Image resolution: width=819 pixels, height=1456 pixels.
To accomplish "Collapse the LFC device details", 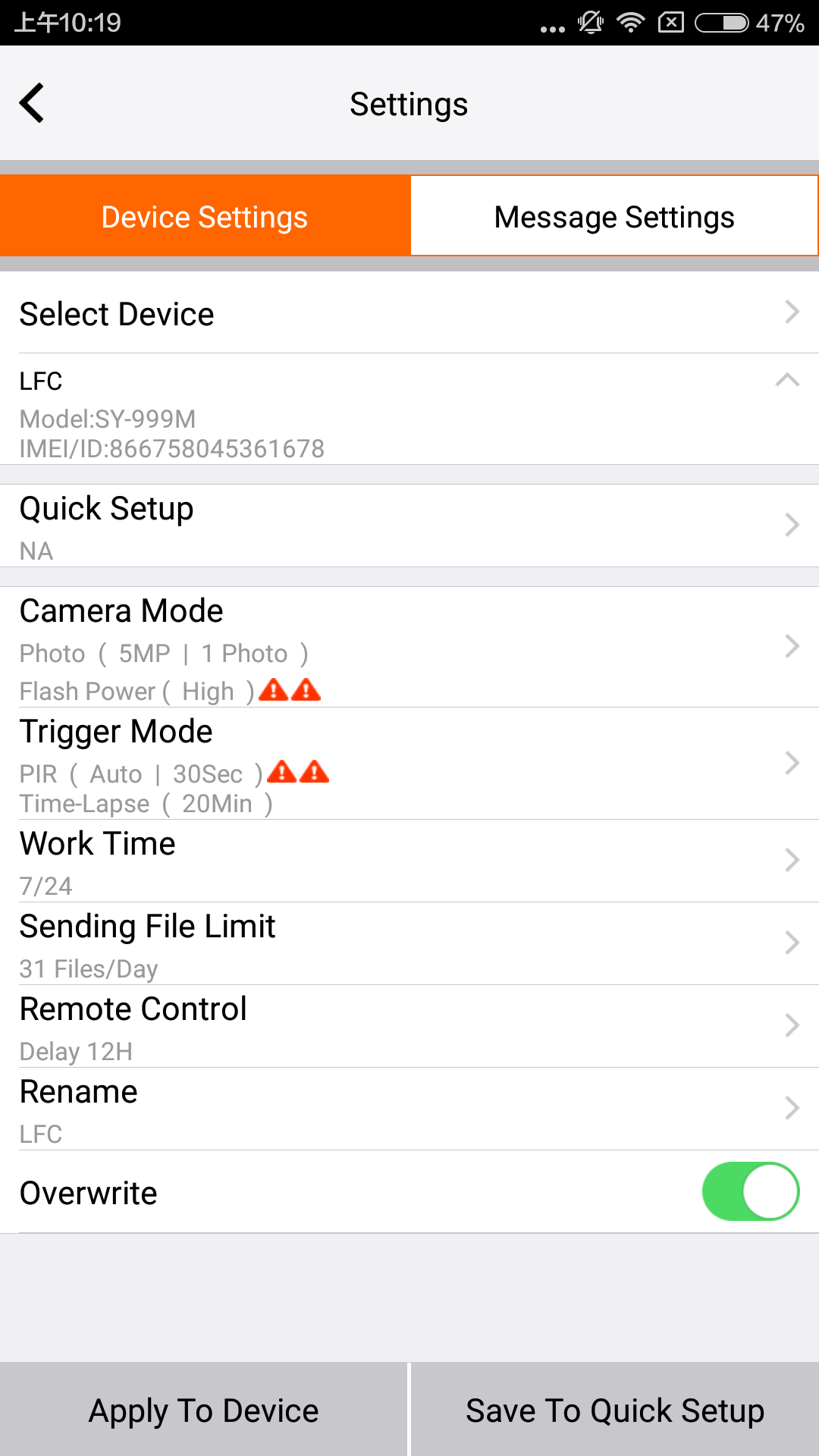I will pos(787,381).
